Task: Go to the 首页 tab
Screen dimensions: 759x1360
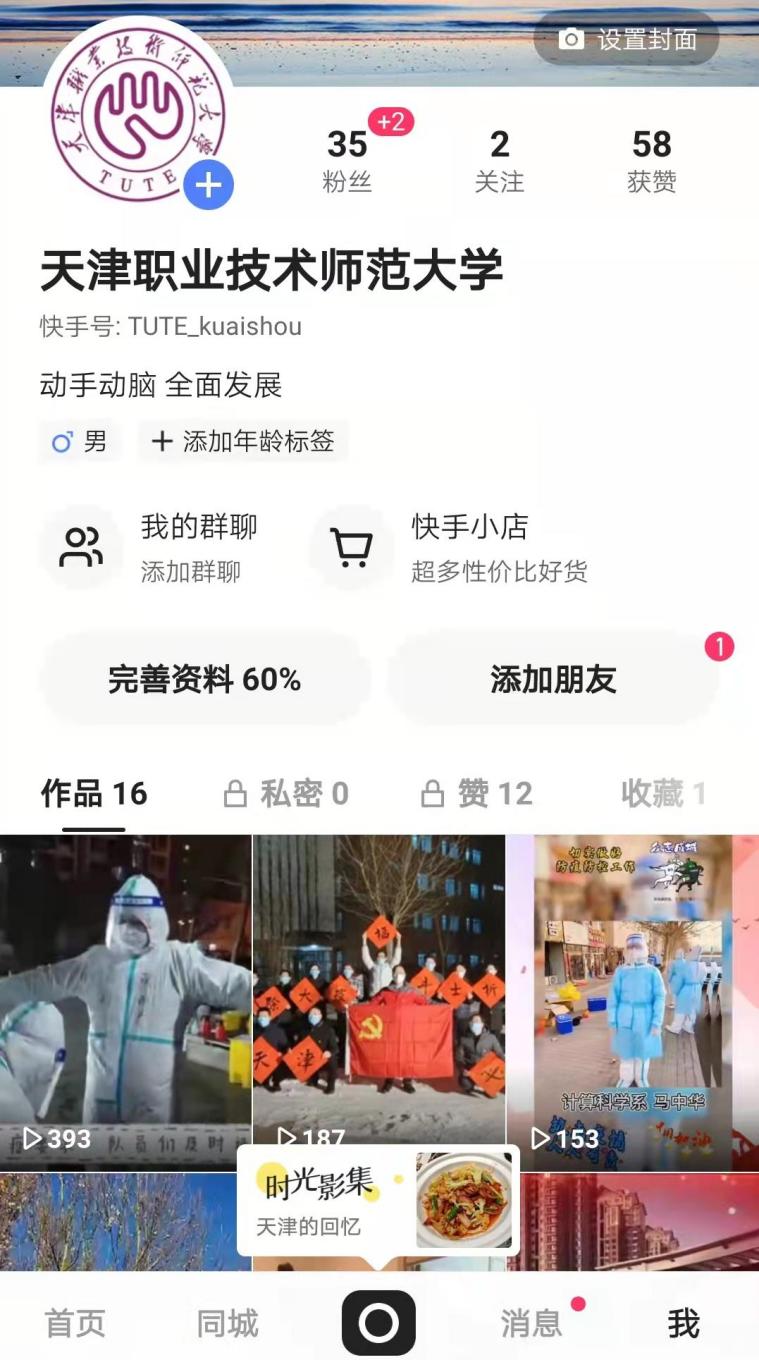Action: click(75, 1323)
